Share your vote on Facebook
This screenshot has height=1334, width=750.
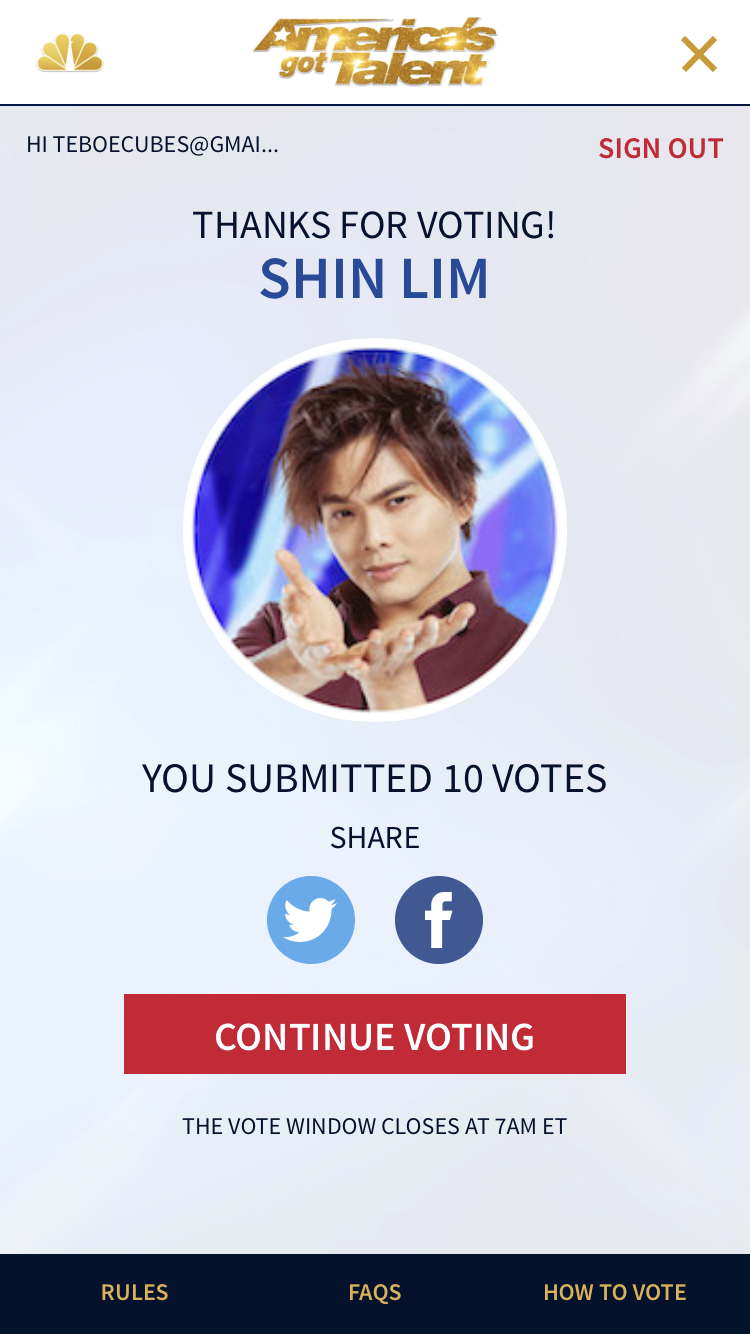click(439, 920)
